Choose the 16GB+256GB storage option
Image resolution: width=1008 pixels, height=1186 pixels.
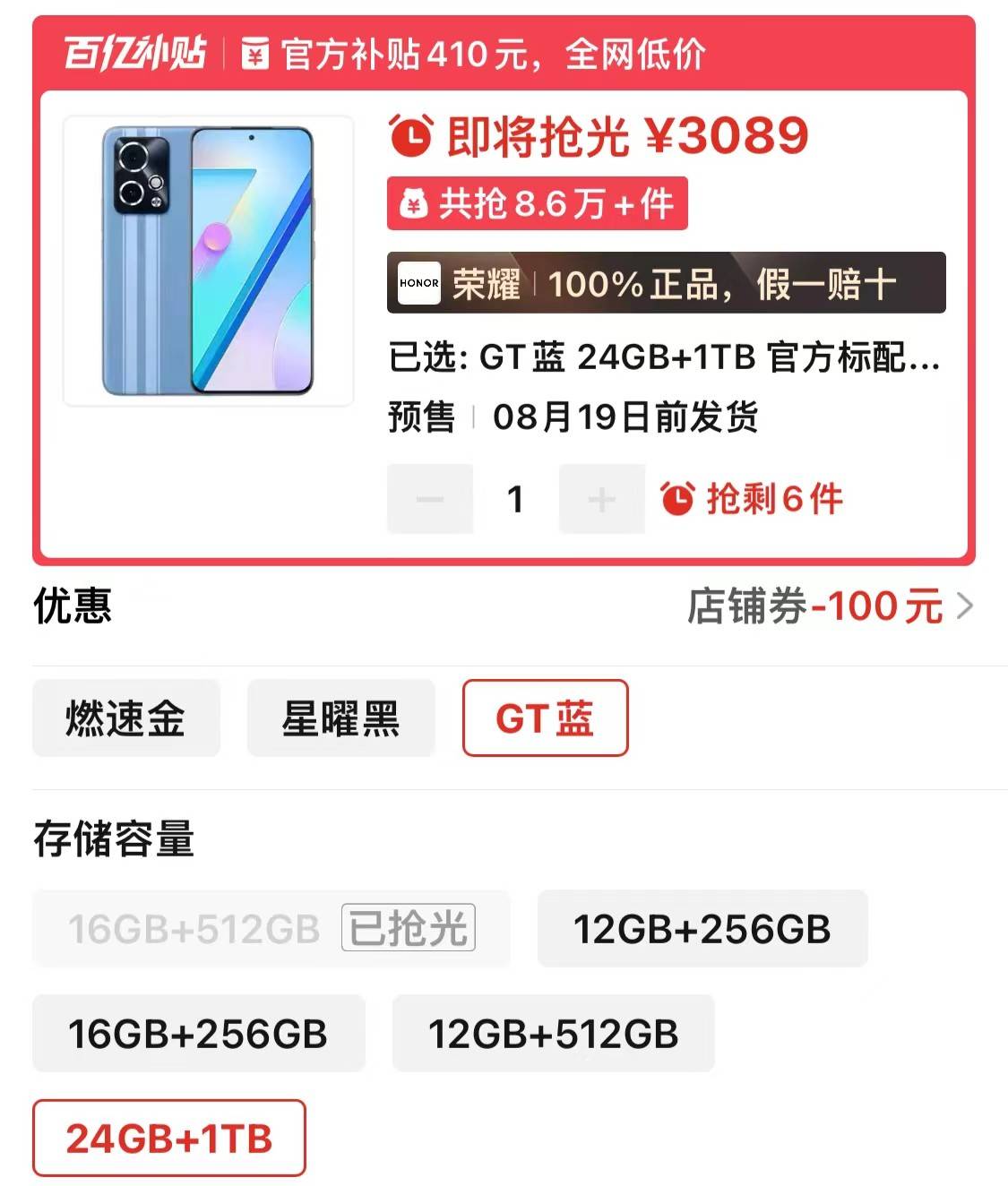(198, 1034)
